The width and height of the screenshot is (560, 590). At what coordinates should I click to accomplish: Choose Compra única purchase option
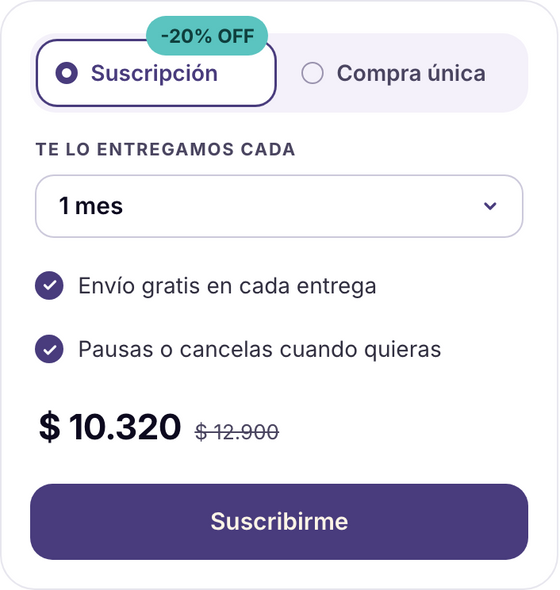click(x=393, y=73)
